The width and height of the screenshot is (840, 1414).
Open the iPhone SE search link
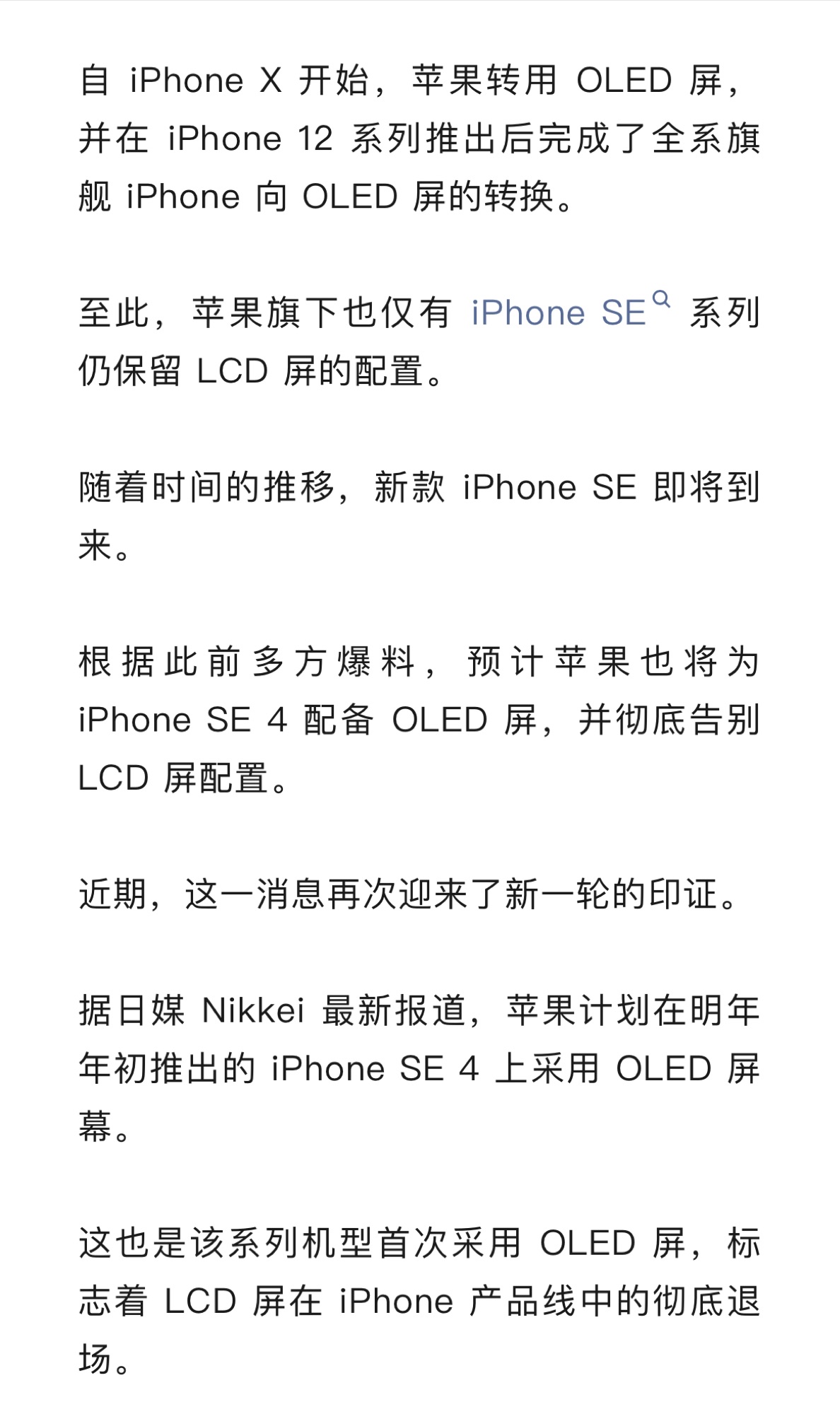[x=571, y=311]
